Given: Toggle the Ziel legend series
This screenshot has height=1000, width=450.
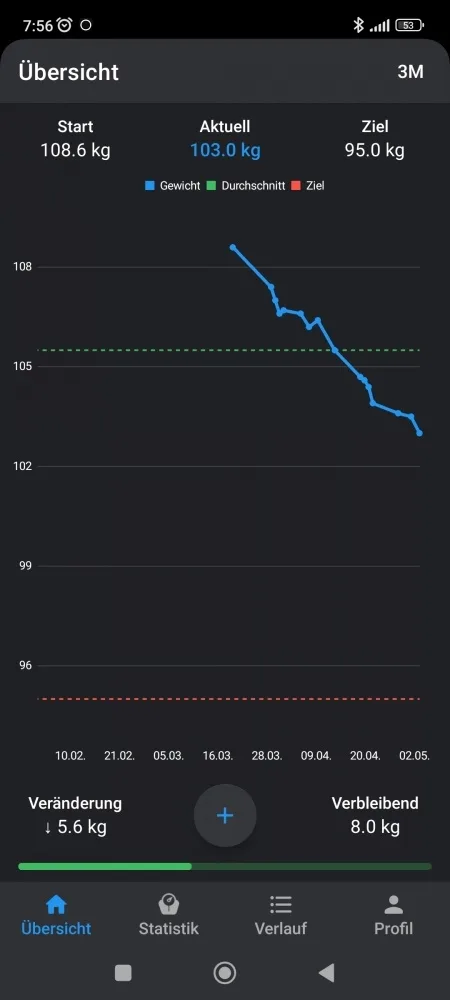Looking at the screenshot, I should [308, 186].
